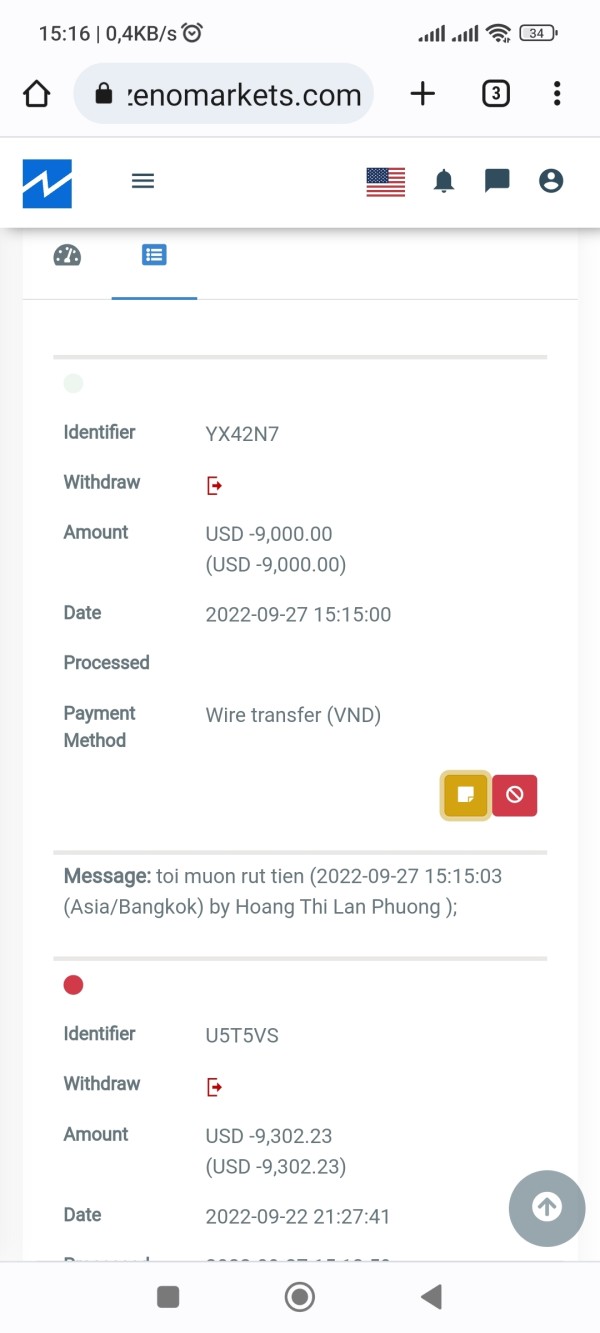Open the hamburger drawer menu
Screen dimensions: 600x1333
pyautogui.click(x=143, y=181)
